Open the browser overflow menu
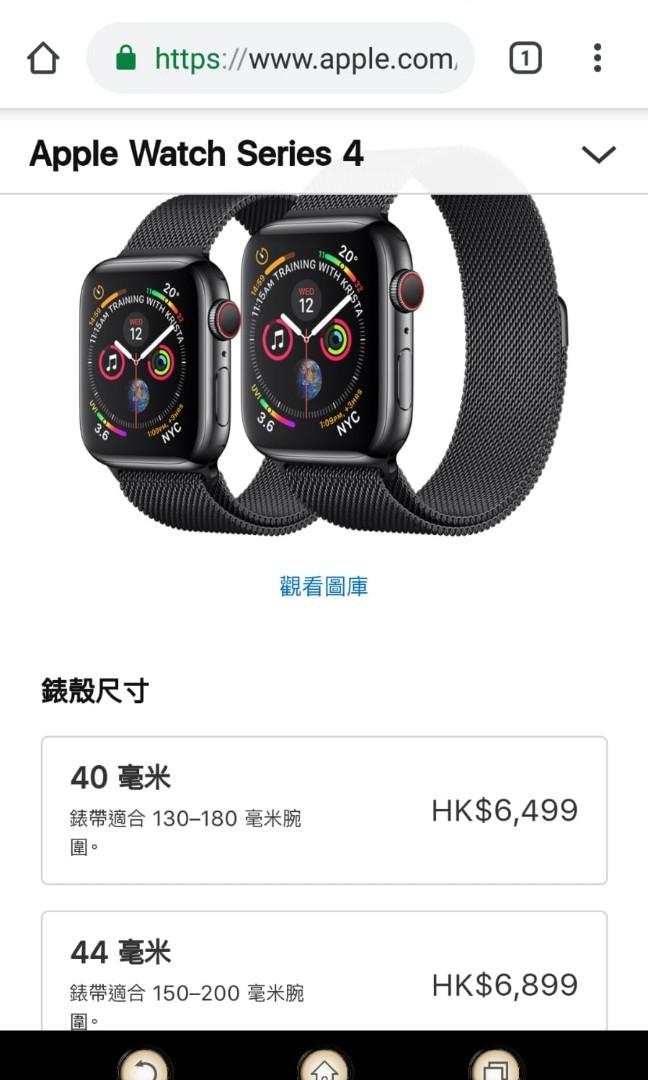 (x=597, y=58)
